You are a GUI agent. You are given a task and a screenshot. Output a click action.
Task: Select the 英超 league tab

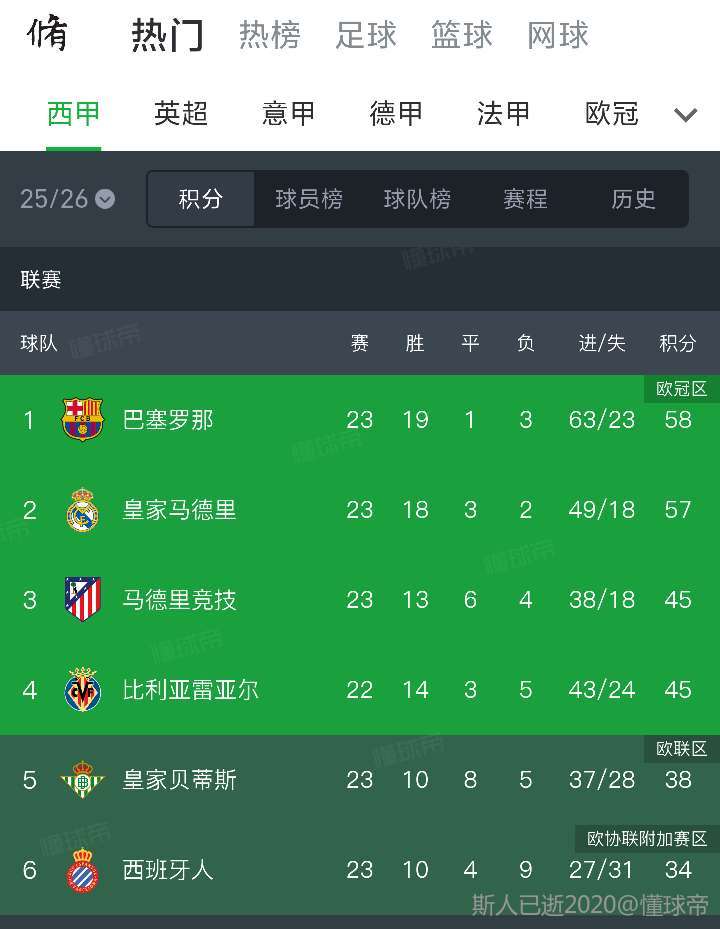click(x=181, y=114)
